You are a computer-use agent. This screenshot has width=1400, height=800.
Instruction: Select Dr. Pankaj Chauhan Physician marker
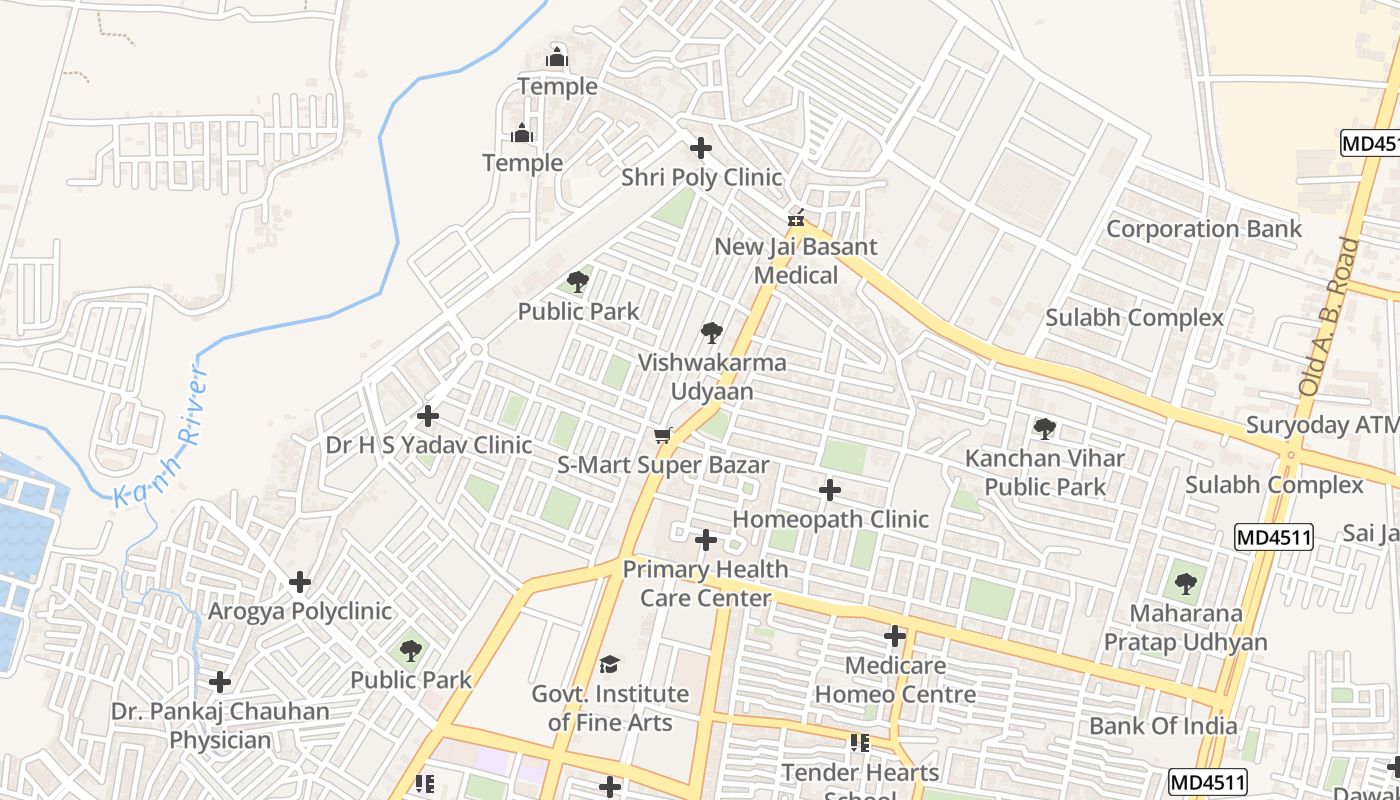[220, 683]
